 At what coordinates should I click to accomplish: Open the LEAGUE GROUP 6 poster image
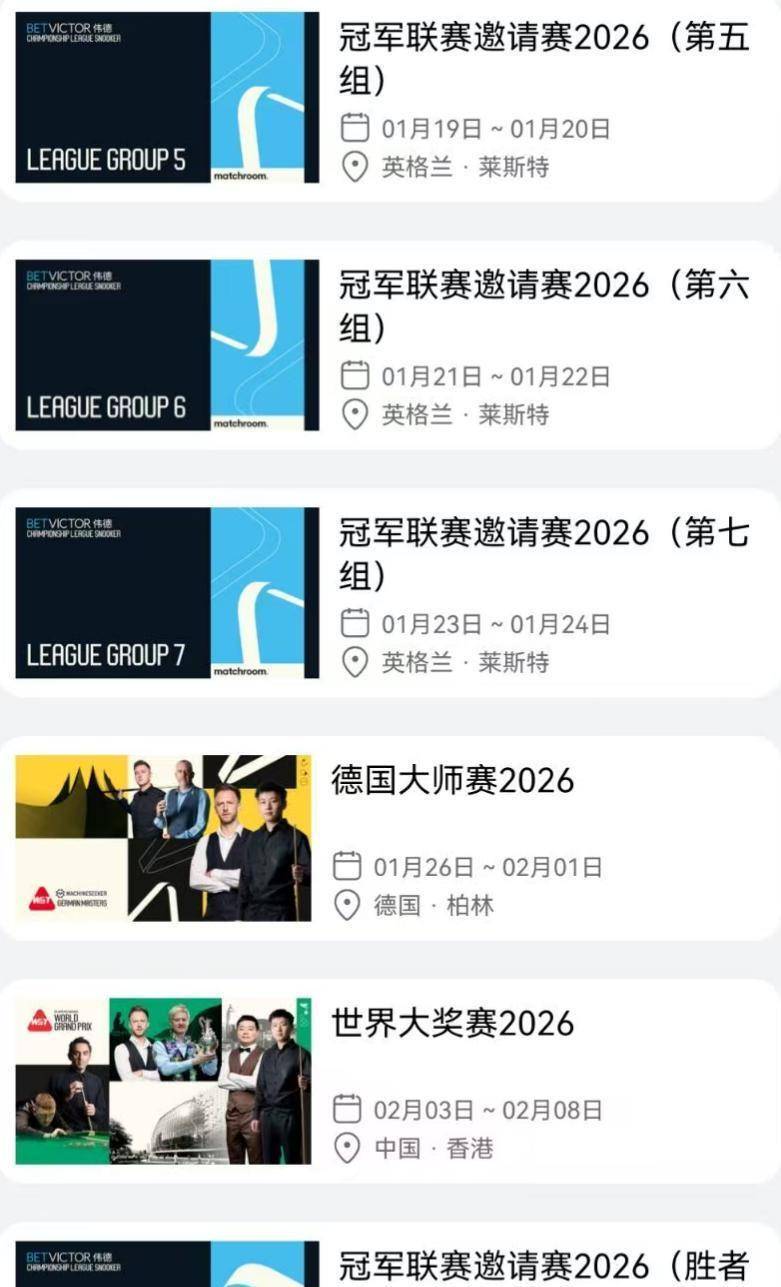pos(166,343)
